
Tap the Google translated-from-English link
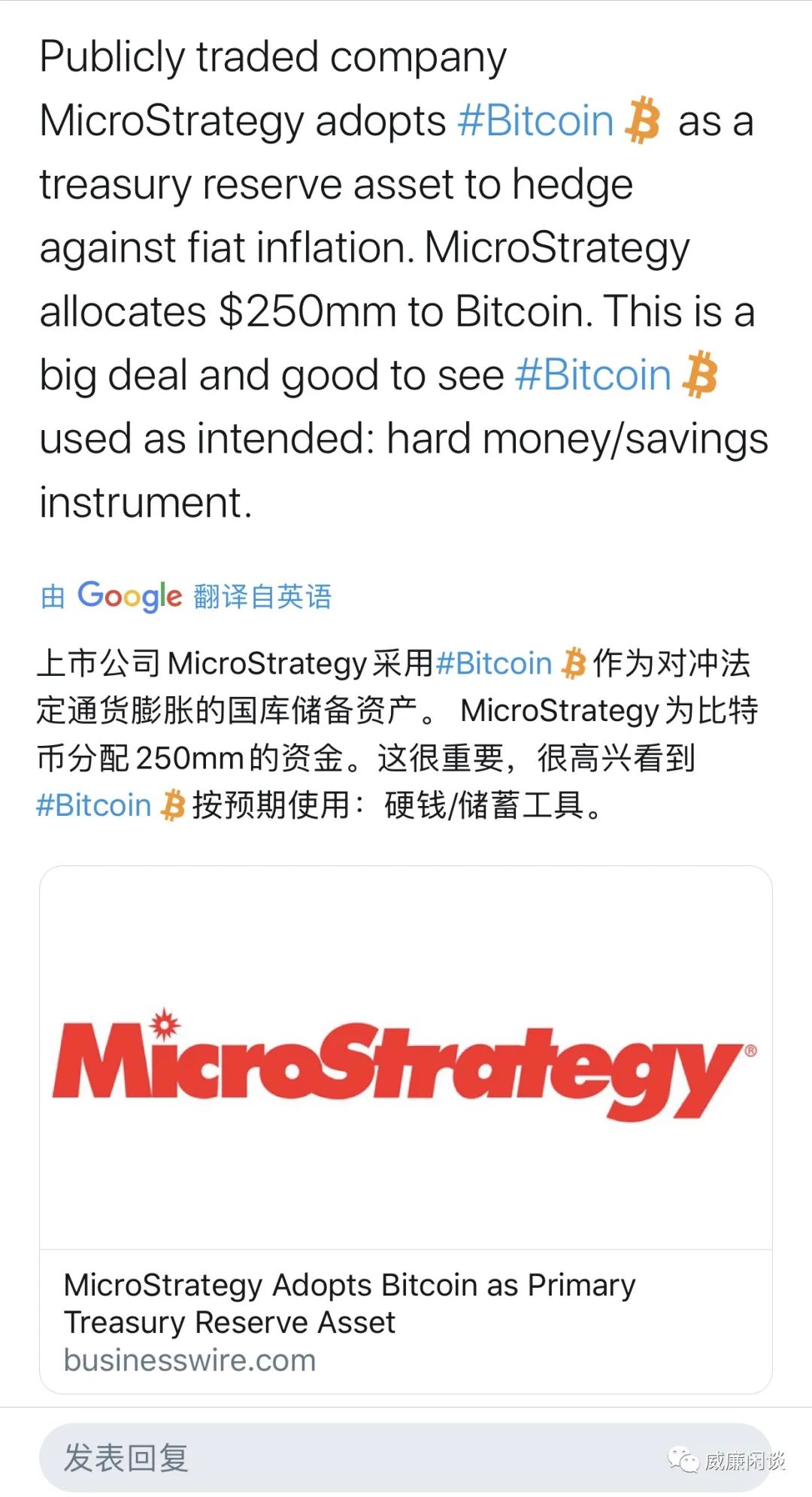tap(186, 596)
